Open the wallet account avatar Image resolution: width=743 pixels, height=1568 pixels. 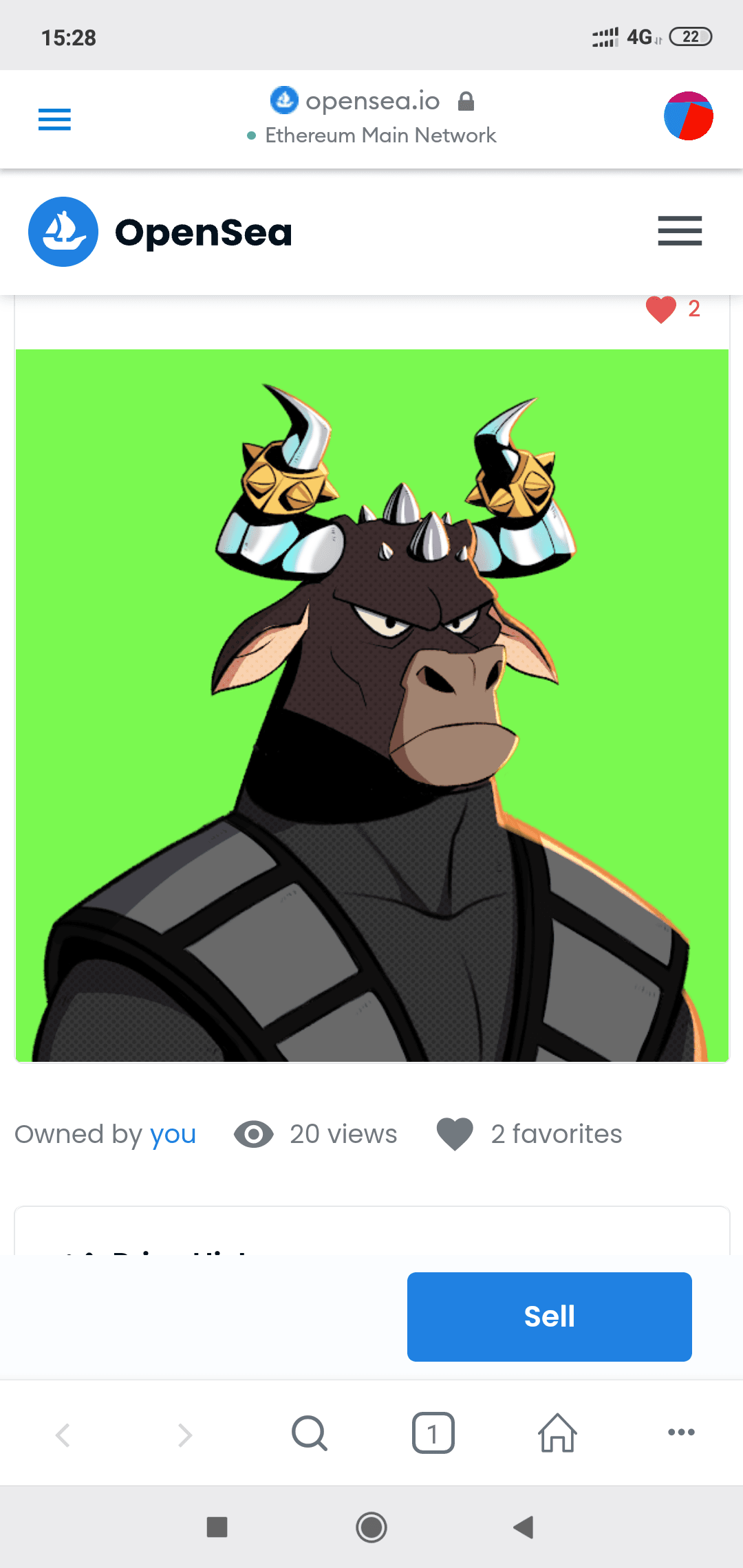click(x=688, y=116)
